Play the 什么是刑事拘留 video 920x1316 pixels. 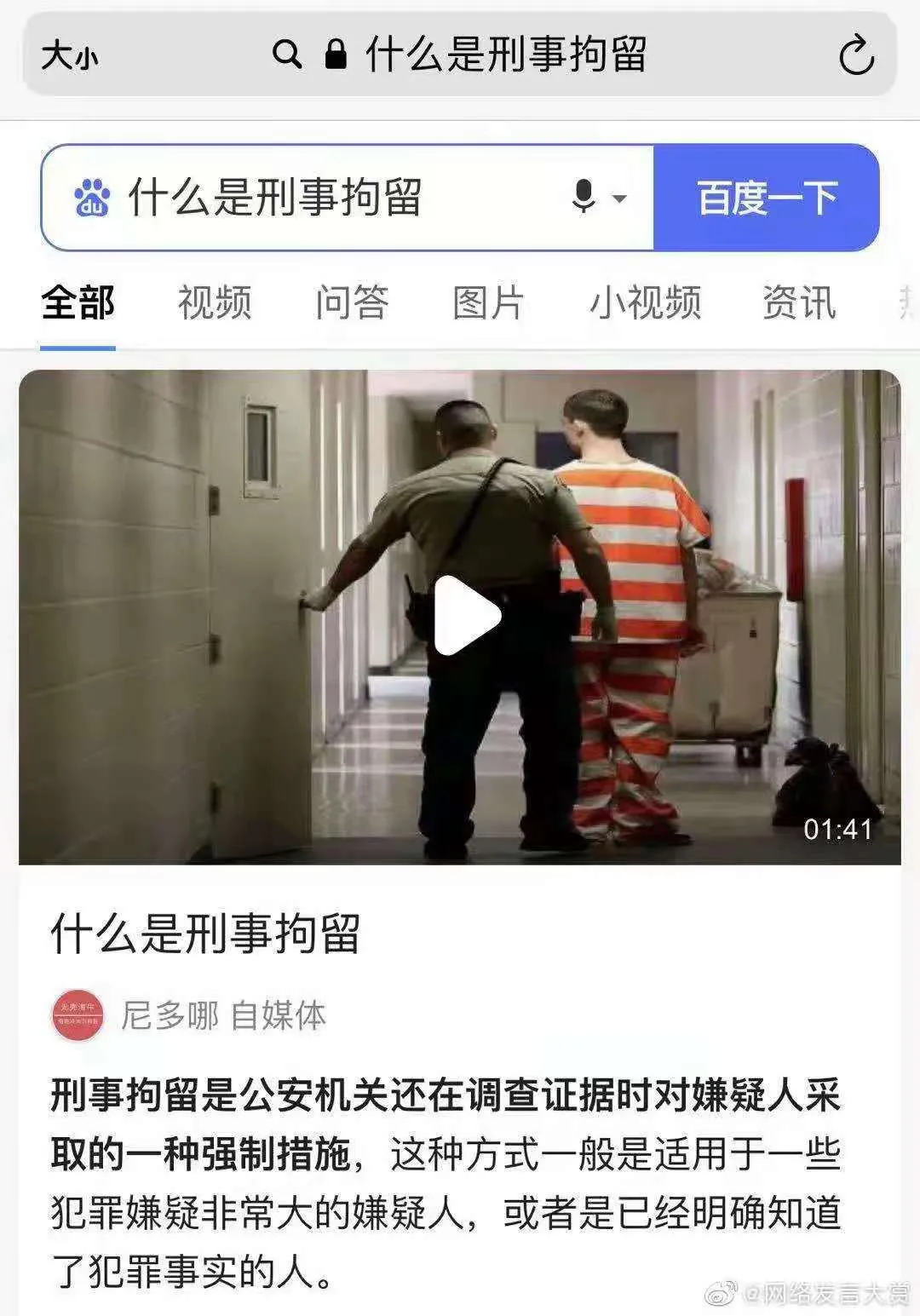coord(466,615)
